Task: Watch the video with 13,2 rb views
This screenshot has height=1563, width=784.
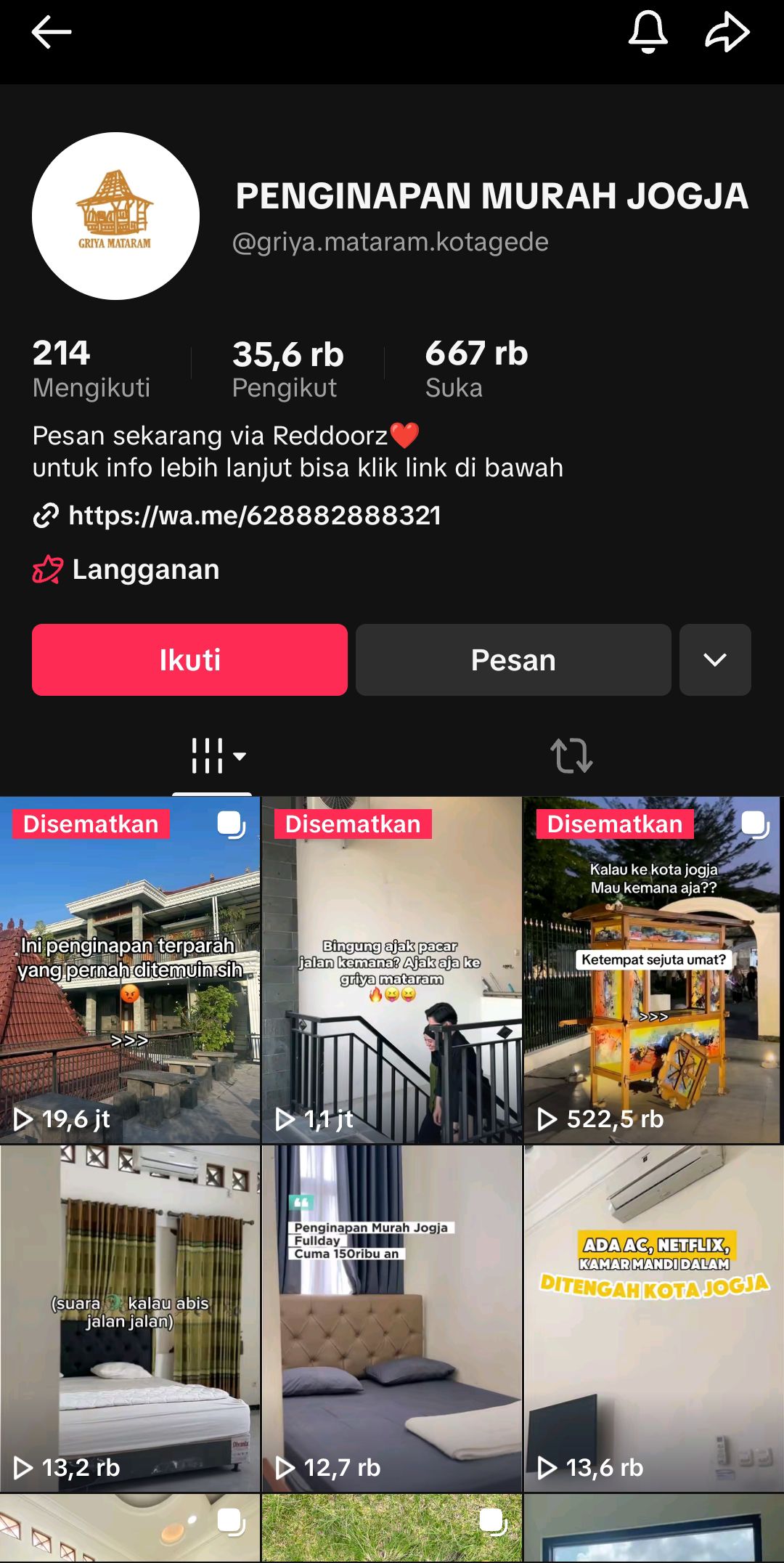Action: coord(130,1318)
